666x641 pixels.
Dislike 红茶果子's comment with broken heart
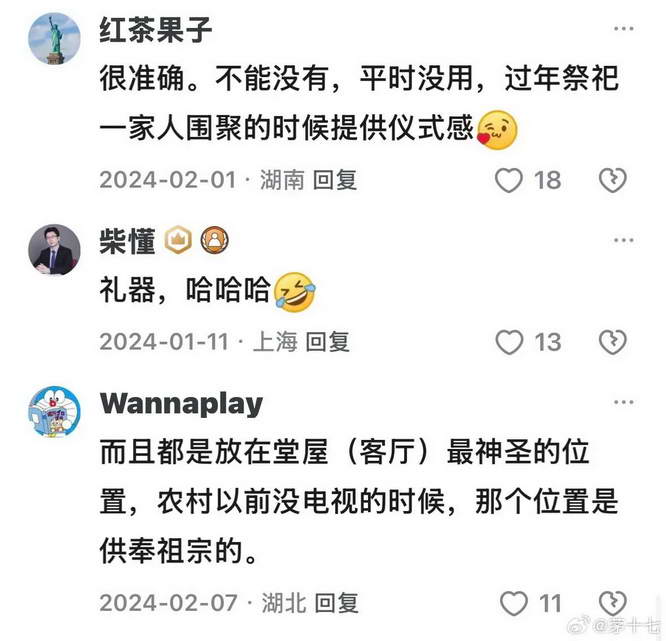click(x=612, y=180)
